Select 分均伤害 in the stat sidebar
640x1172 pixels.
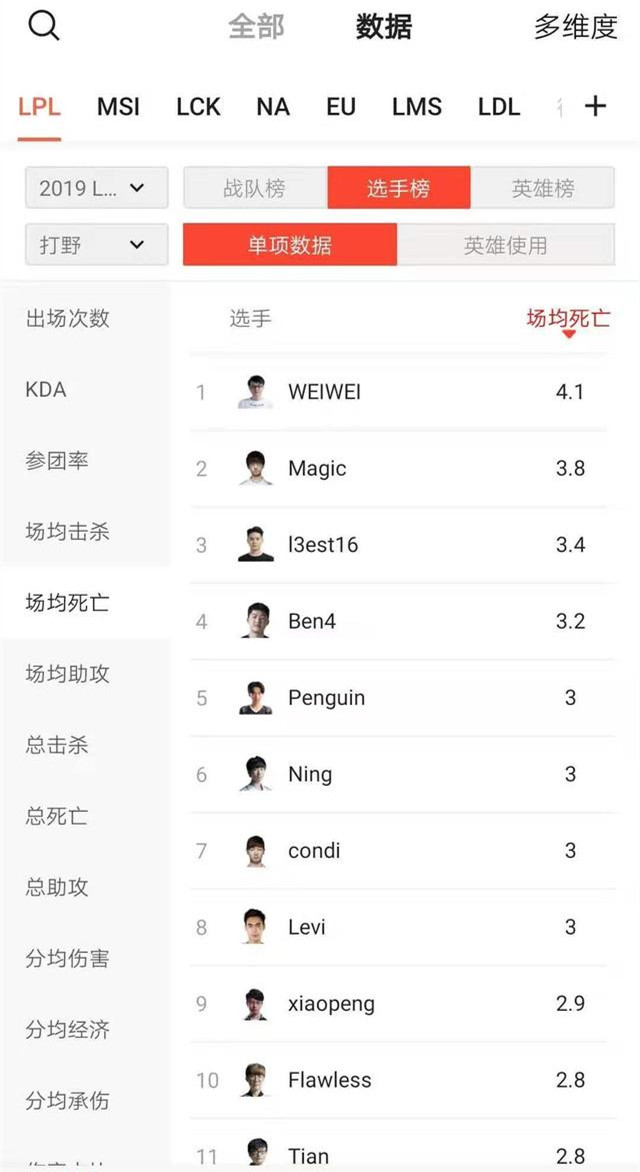point(67,958)
